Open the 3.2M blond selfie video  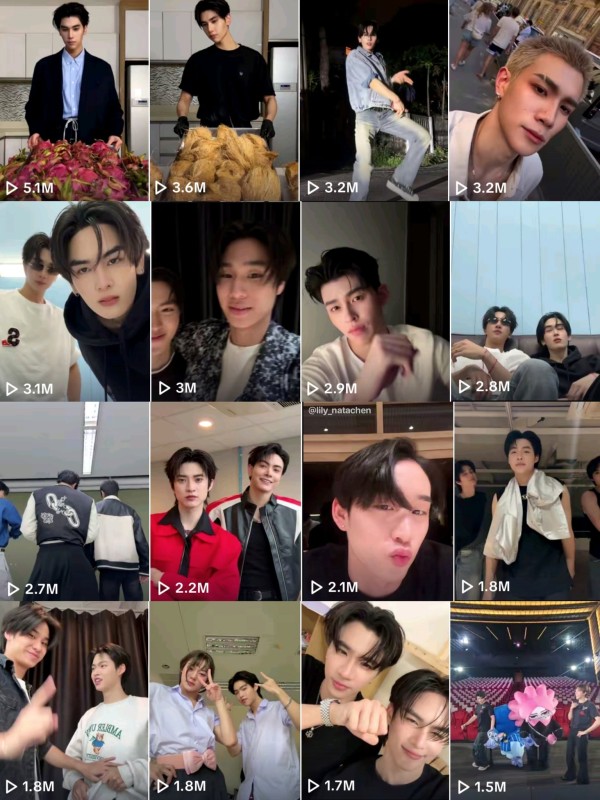tap(525, 100)
